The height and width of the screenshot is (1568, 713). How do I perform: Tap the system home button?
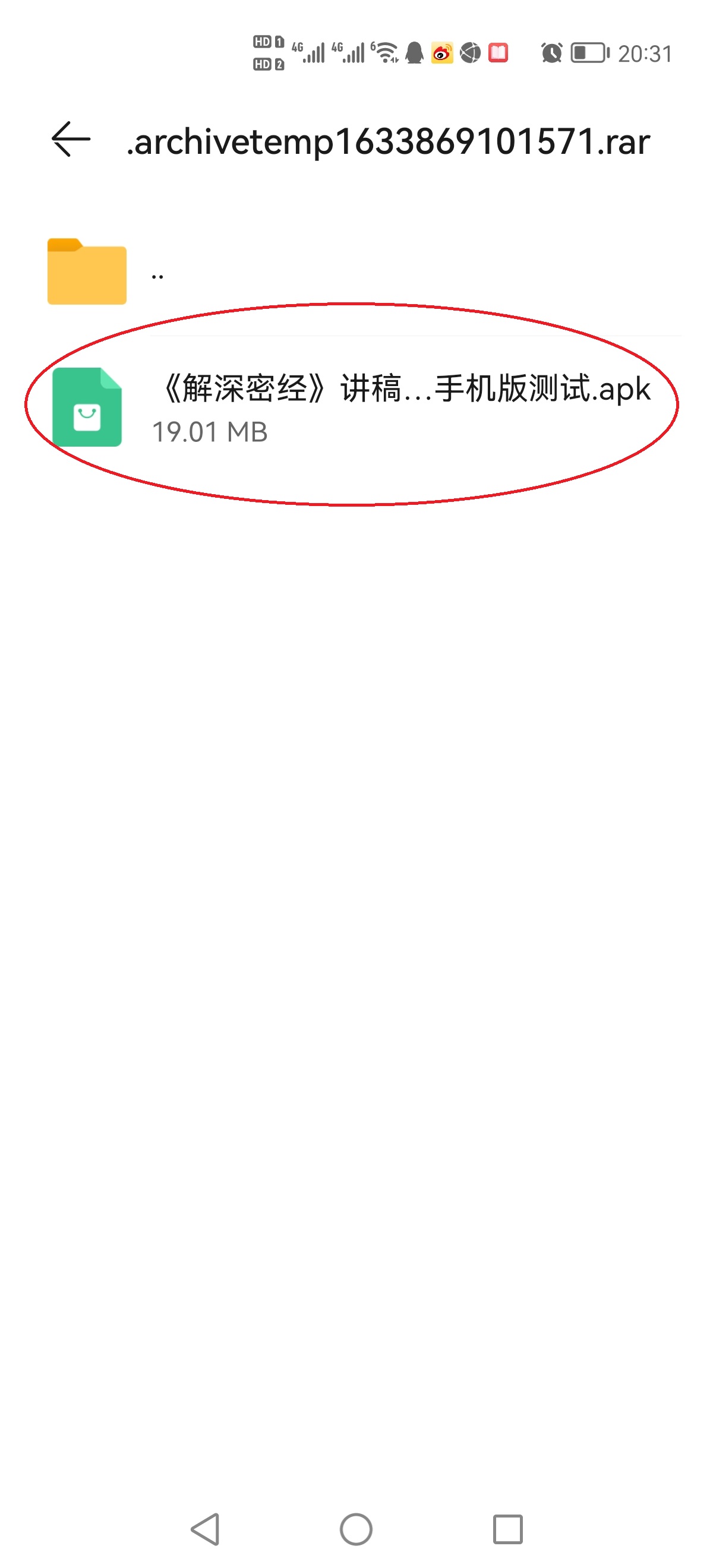(355, 1528)
